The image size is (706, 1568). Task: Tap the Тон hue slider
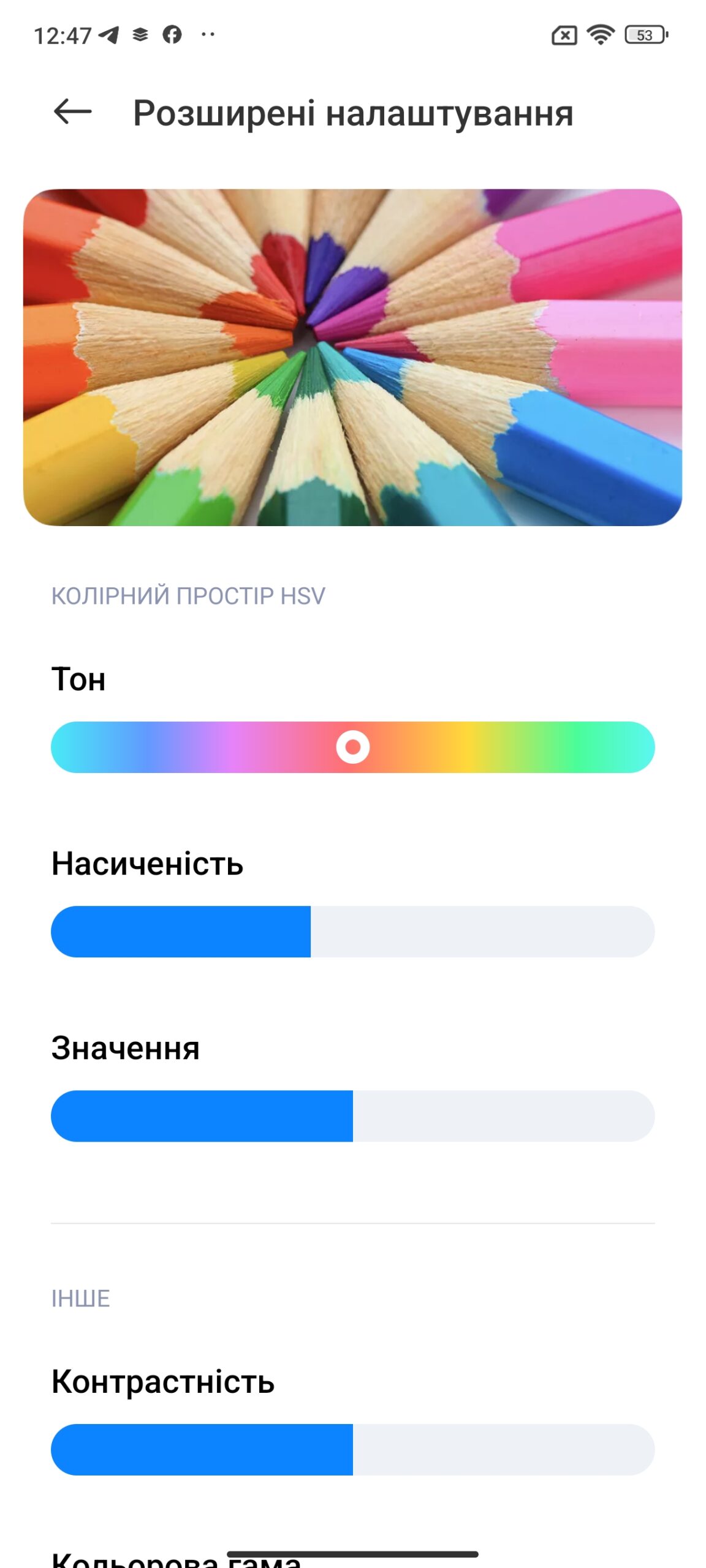pos(353,747)
